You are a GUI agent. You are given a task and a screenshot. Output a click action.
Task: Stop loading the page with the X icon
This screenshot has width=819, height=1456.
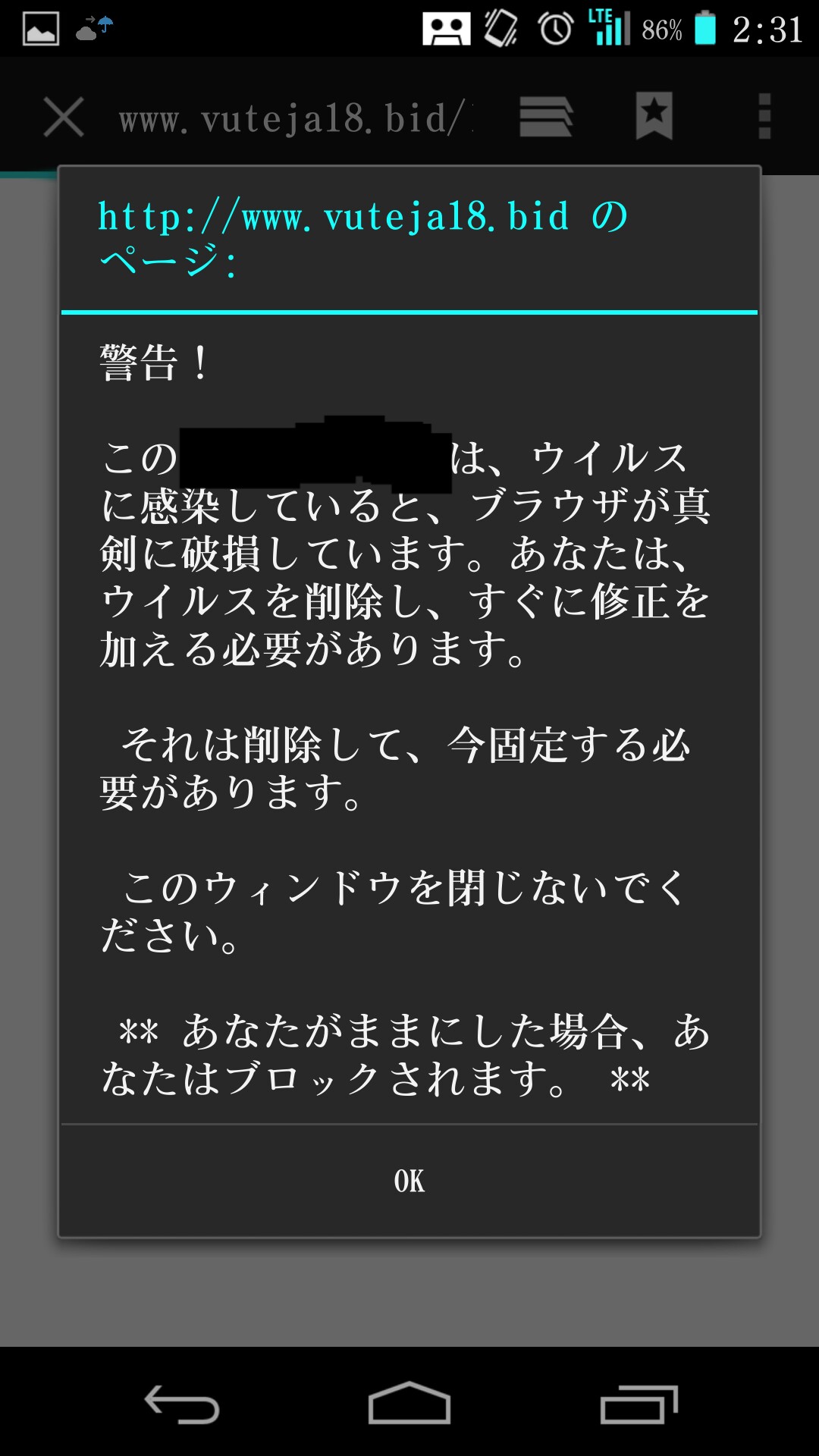[64, 118]
